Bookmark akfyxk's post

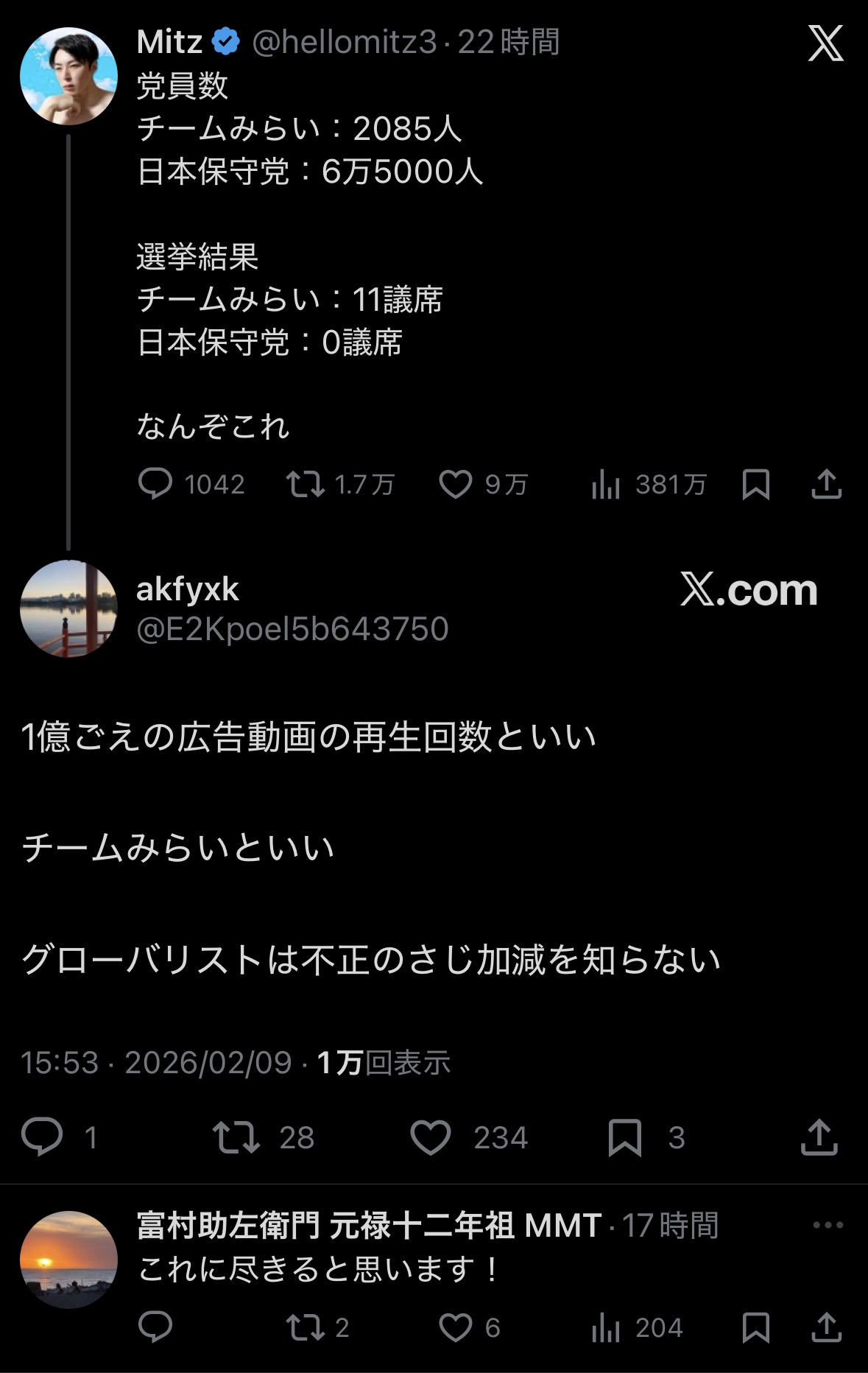[625, 1137]
